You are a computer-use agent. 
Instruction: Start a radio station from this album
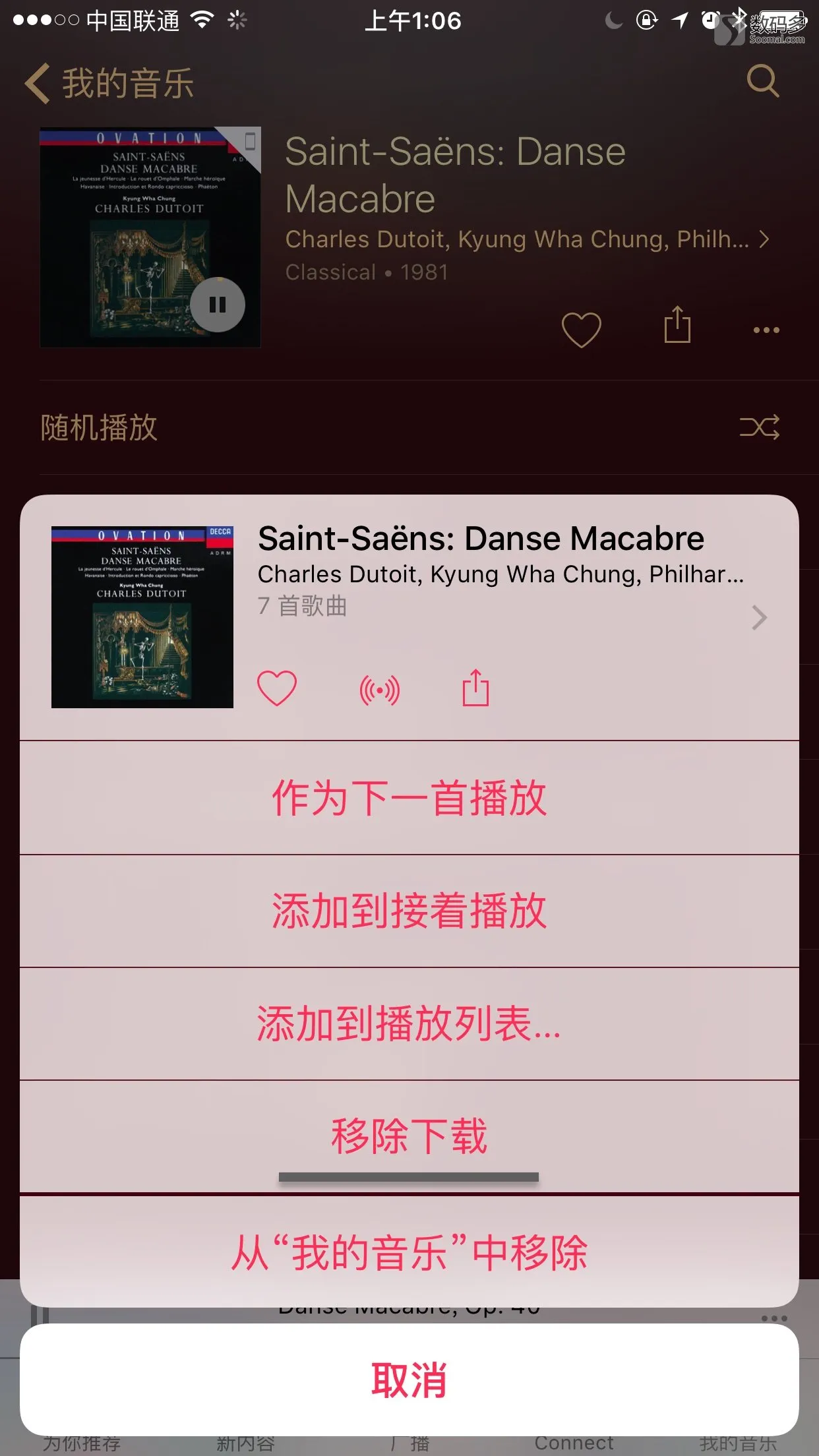tap(379, 690)
